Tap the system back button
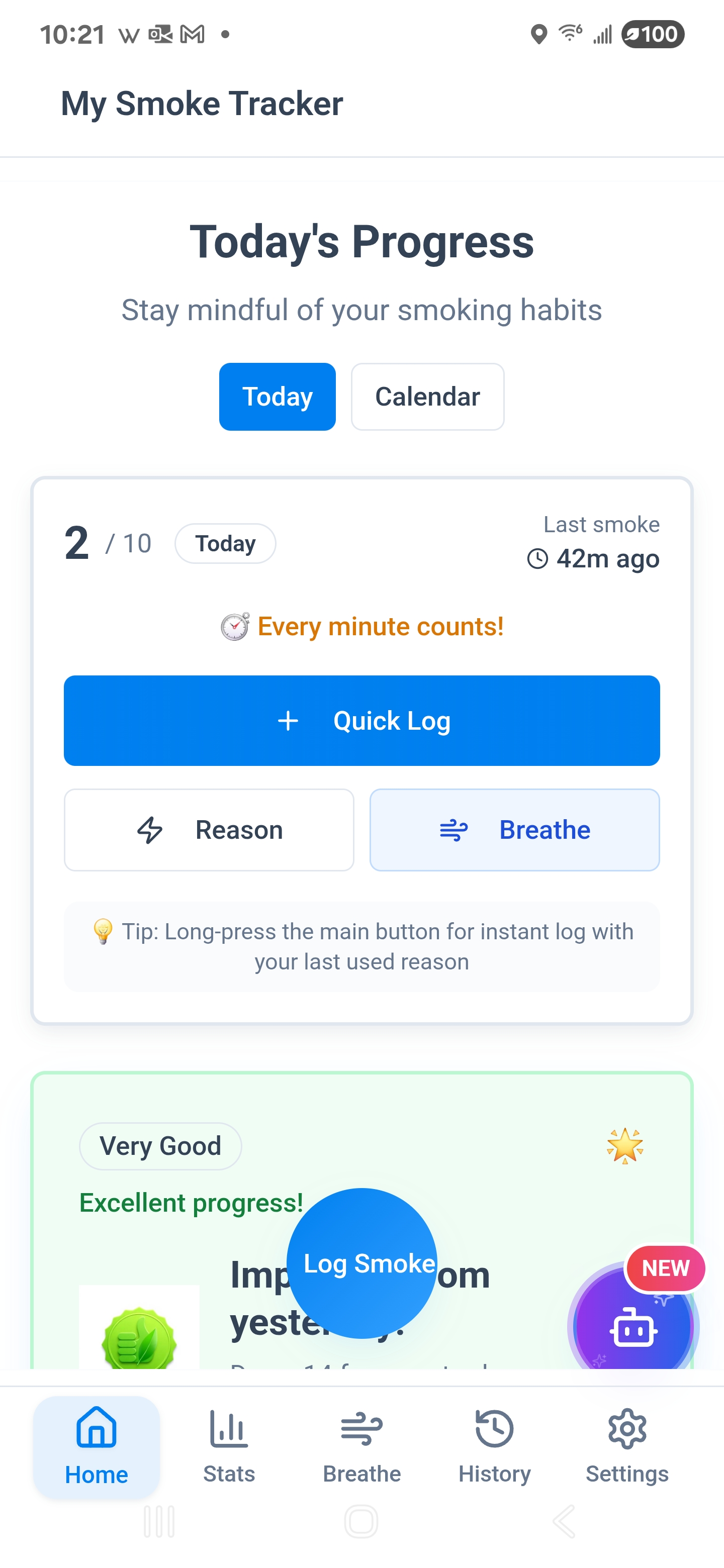724x1568 pixels. (x=564, y=1522)
